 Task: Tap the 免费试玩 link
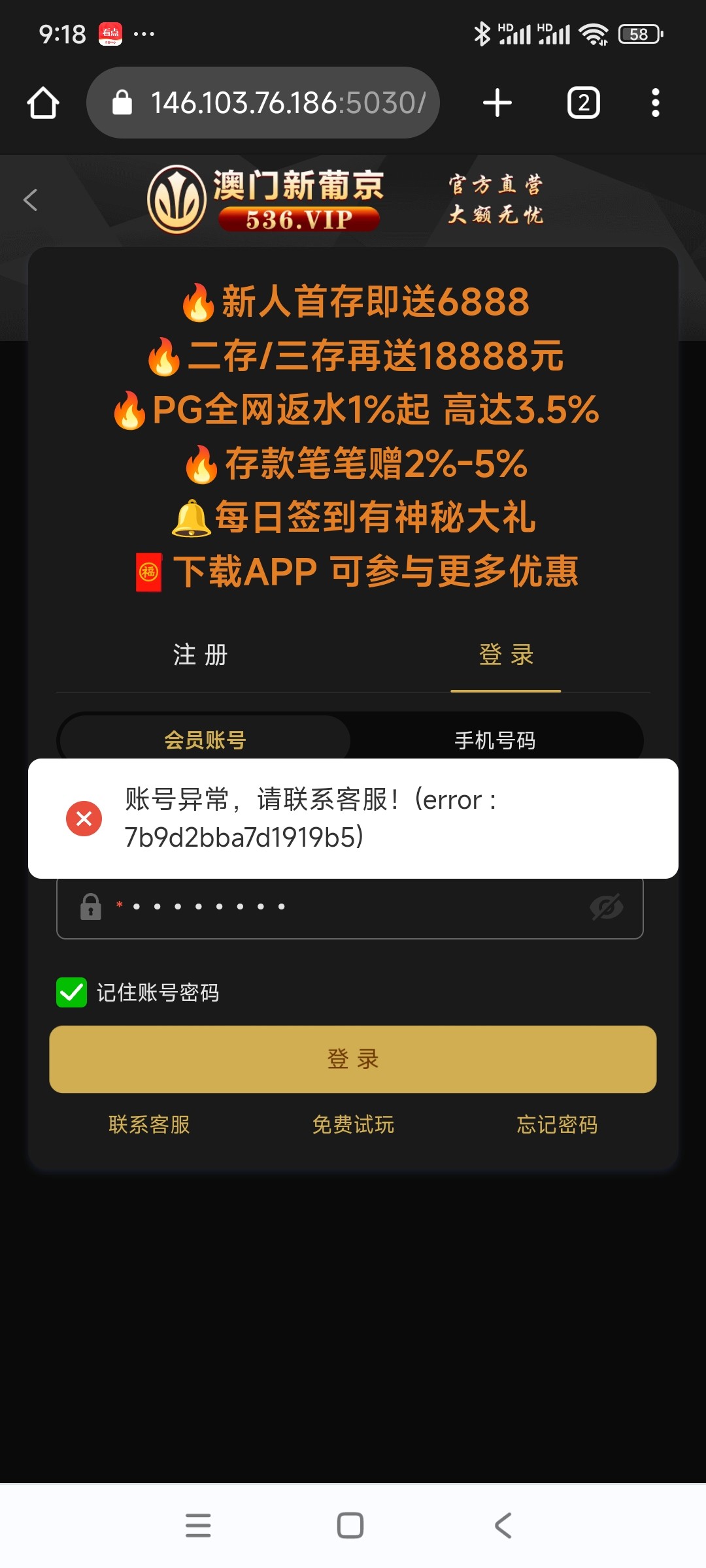click(353, 1124)
